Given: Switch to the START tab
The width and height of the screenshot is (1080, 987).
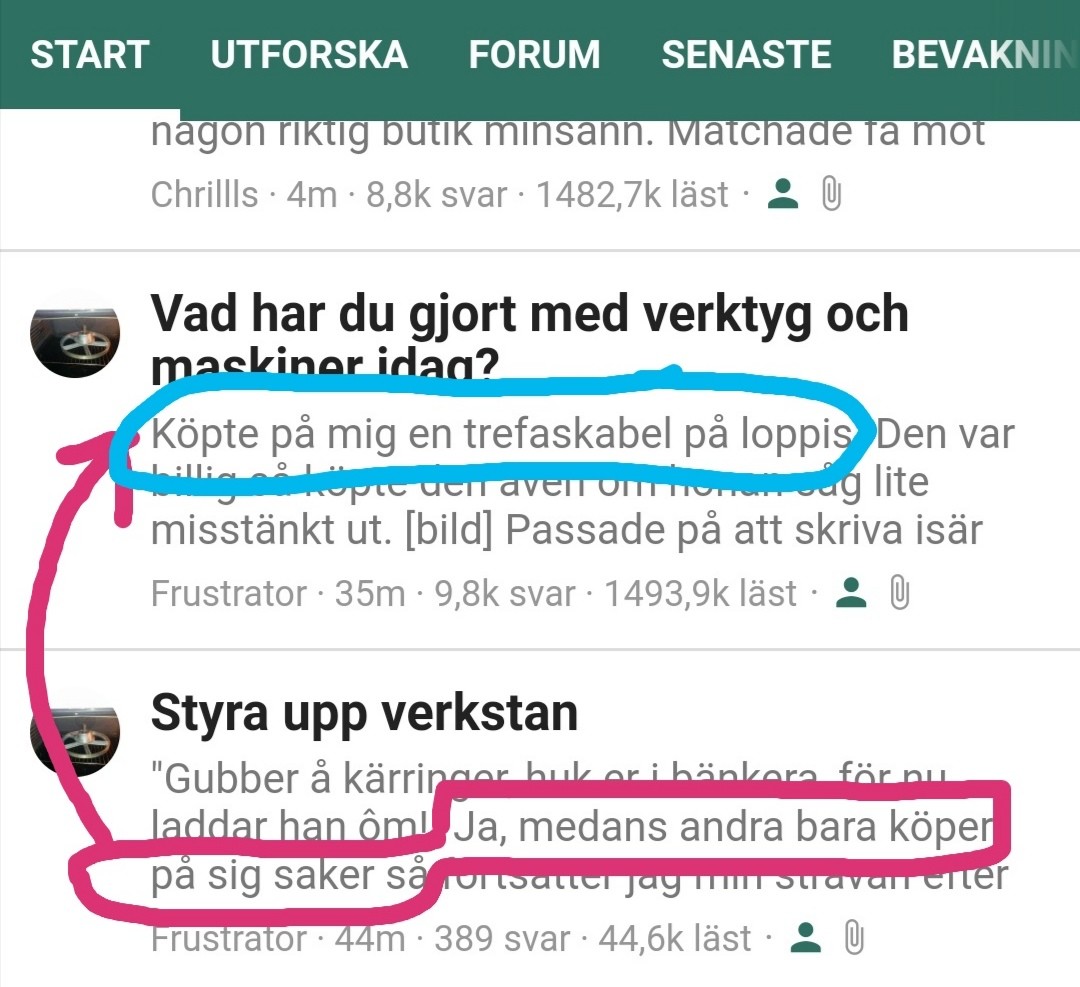Looking at the screenshot, I should 90,54.
